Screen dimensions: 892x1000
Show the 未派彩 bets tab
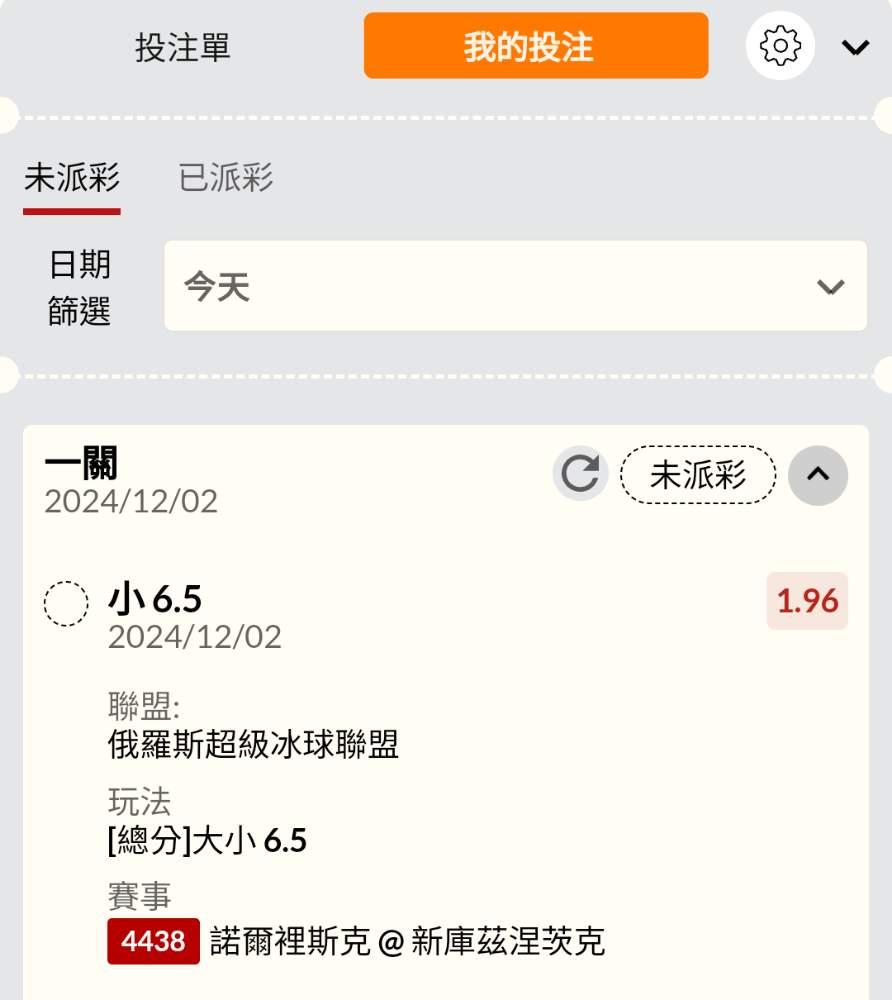point(72,178)
